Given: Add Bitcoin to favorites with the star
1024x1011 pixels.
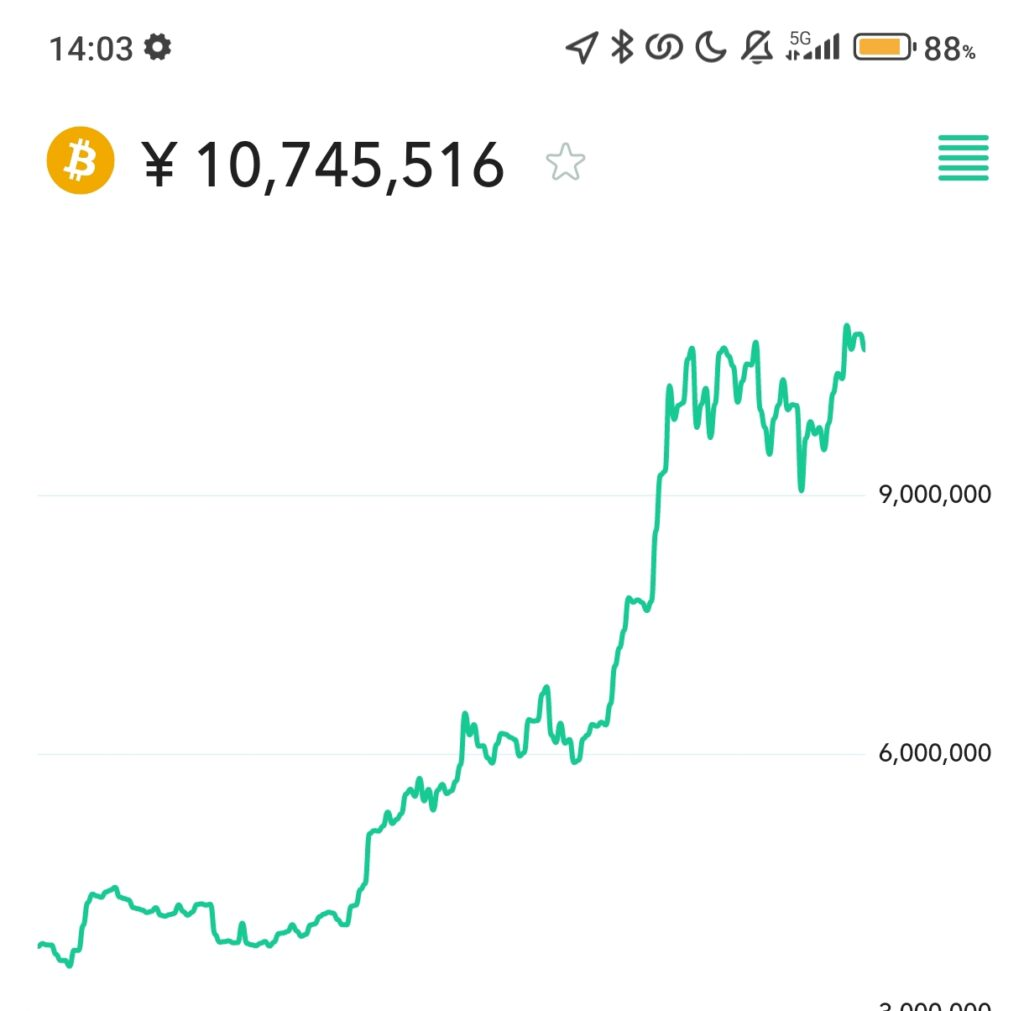Looking at the screenshot, I should tap(565, 162).
